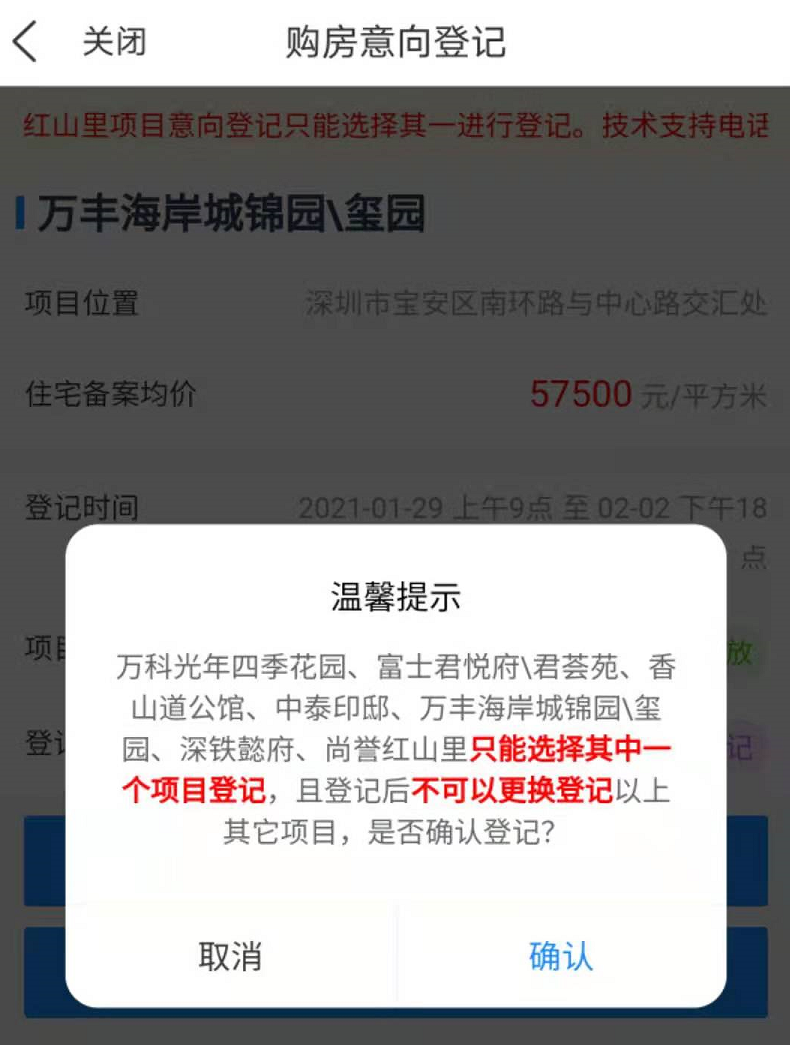
Task: Tap 取消 in the 温馨提示 dialog
Action: click(x=230, y=956)
